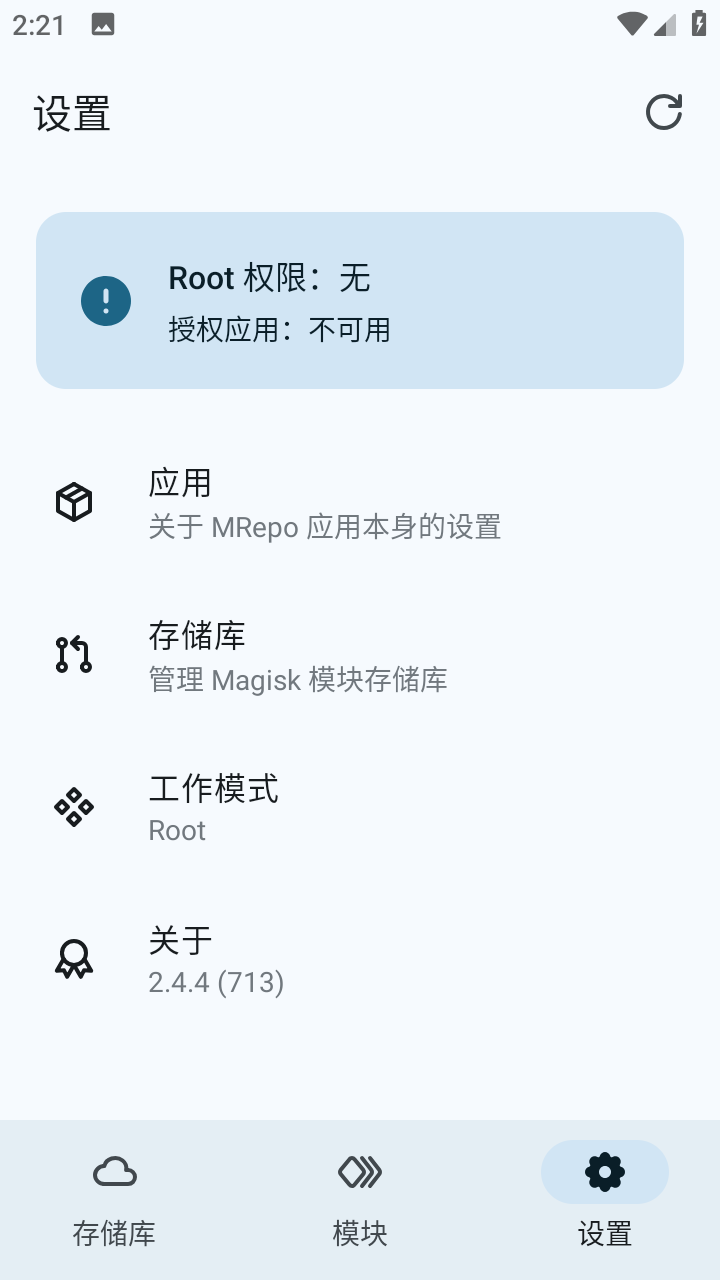Tap the Root 权限 status card
This screenshot has width=720, height=1280.
360,300
